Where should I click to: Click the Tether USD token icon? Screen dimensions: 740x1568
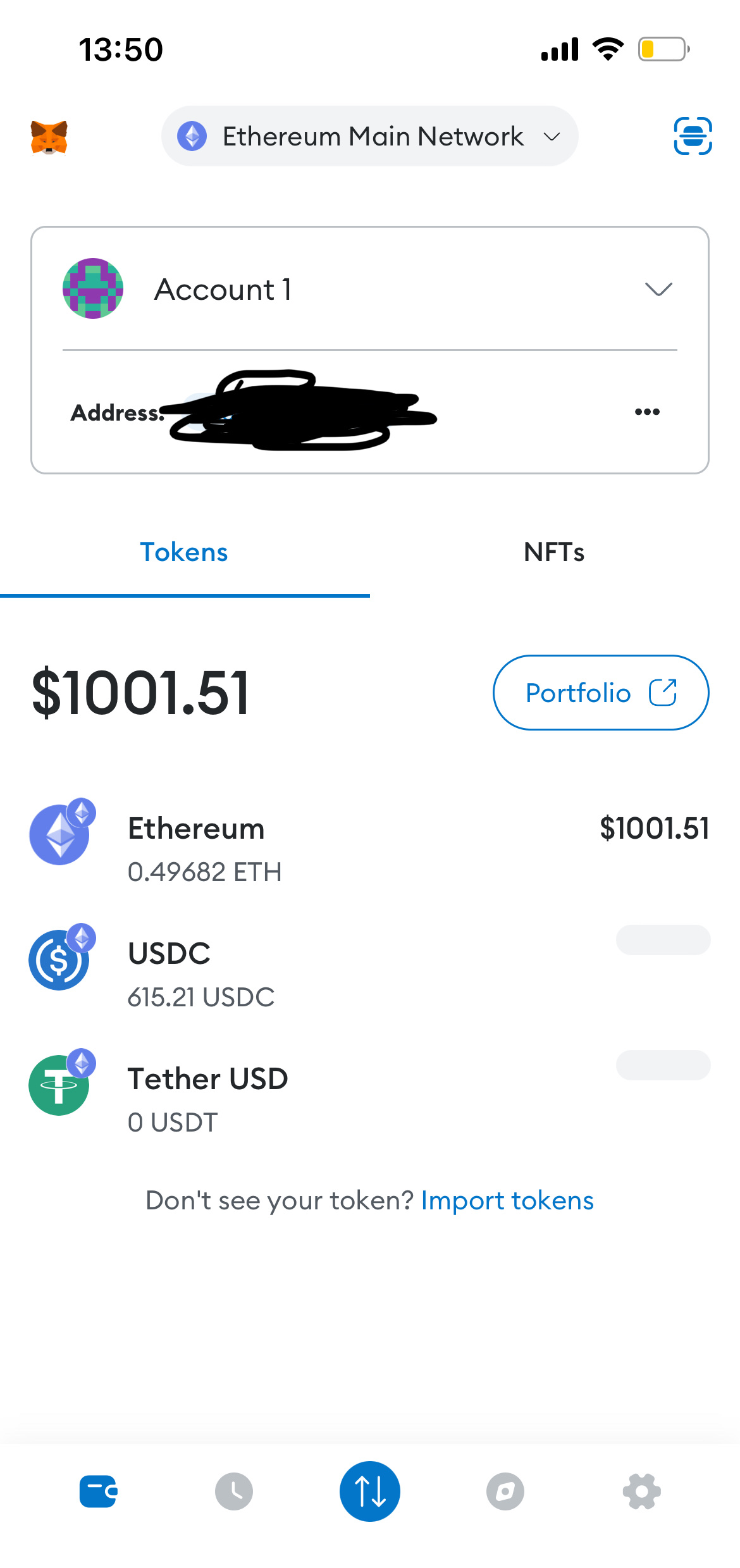[60, 1083]
